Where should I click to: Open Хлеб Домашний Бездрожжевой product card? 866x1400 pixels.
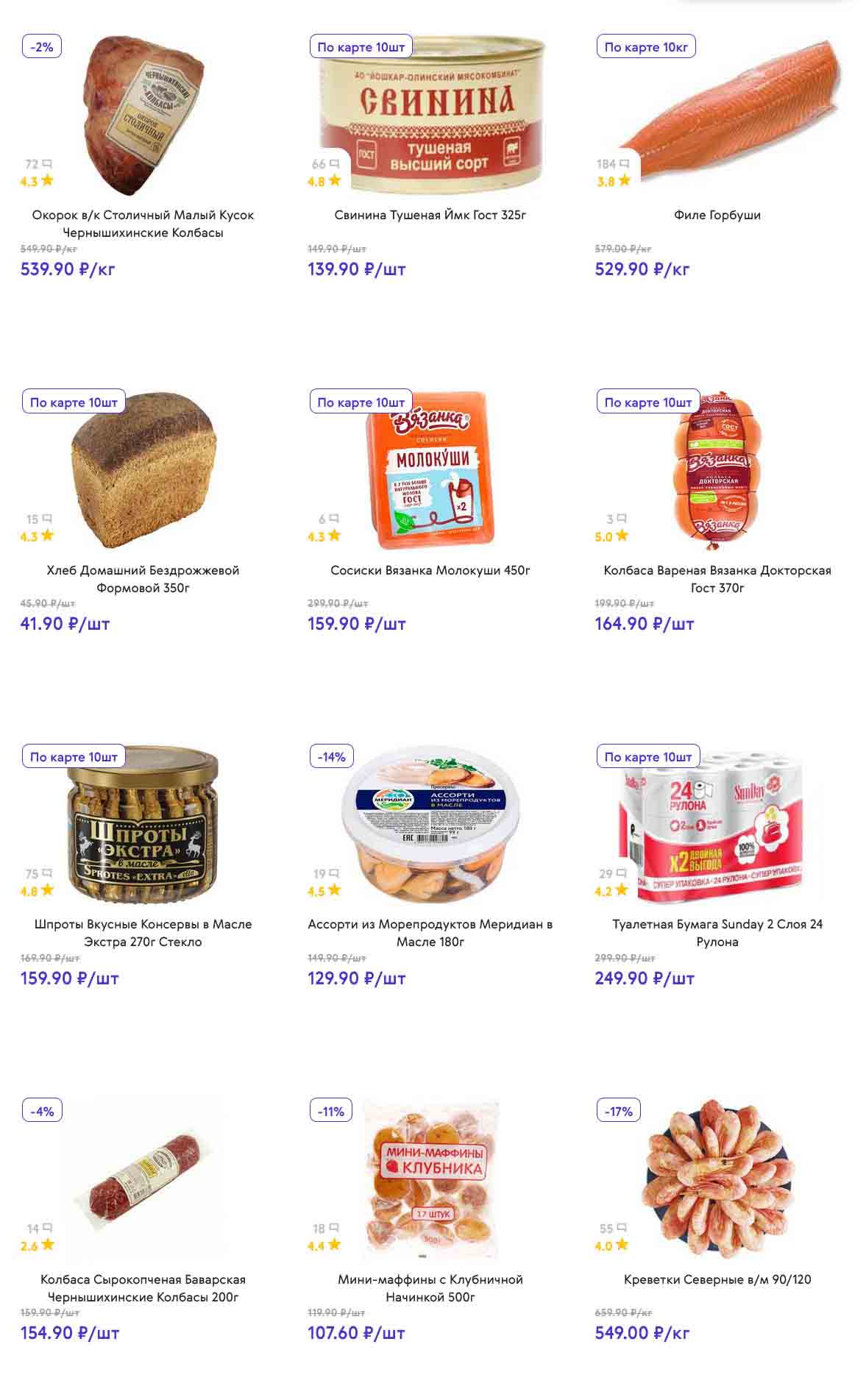(143, 578)
